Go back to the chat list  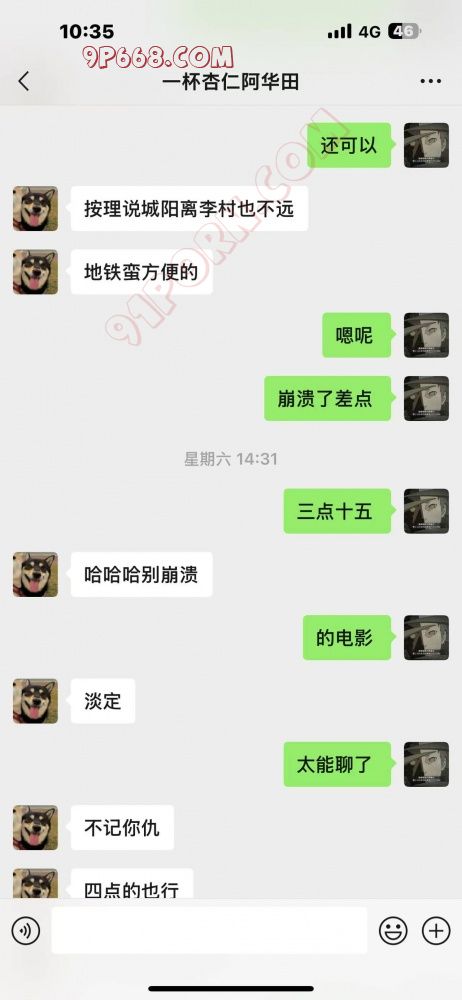click(24, 81)
